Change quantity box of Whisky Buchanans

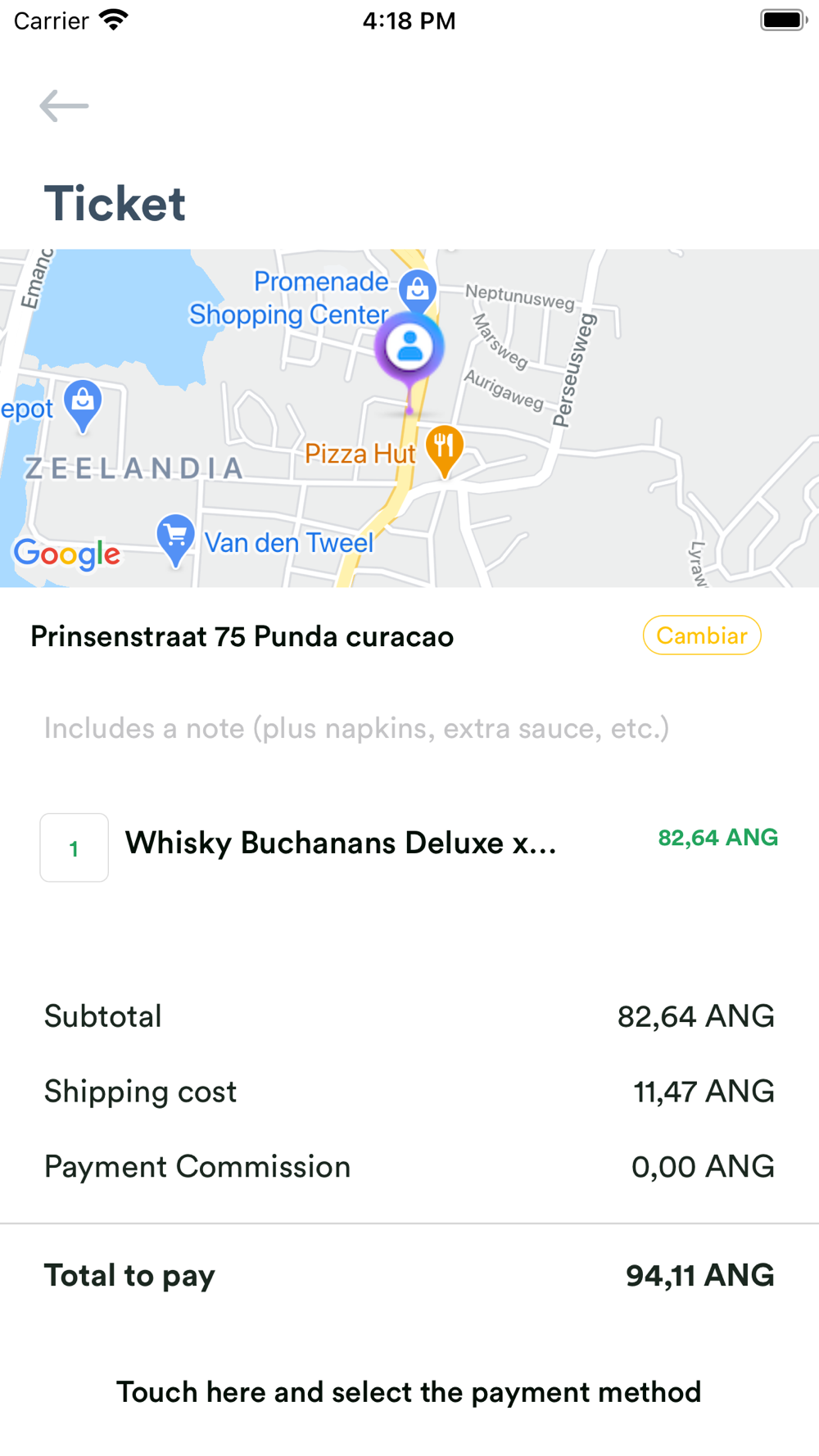pyautogui.click(x=75, y=848)
